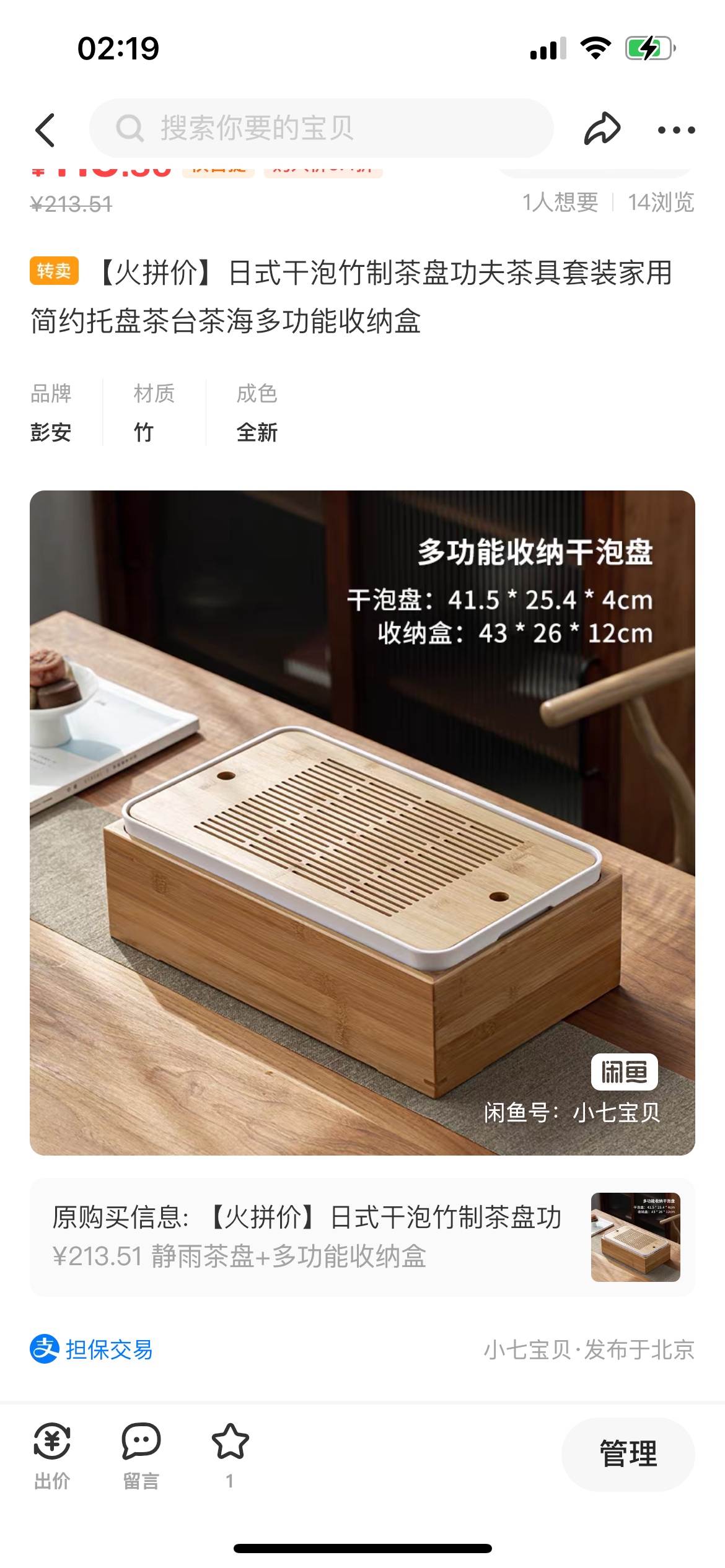Tap the search box for items

click(321, 128)
